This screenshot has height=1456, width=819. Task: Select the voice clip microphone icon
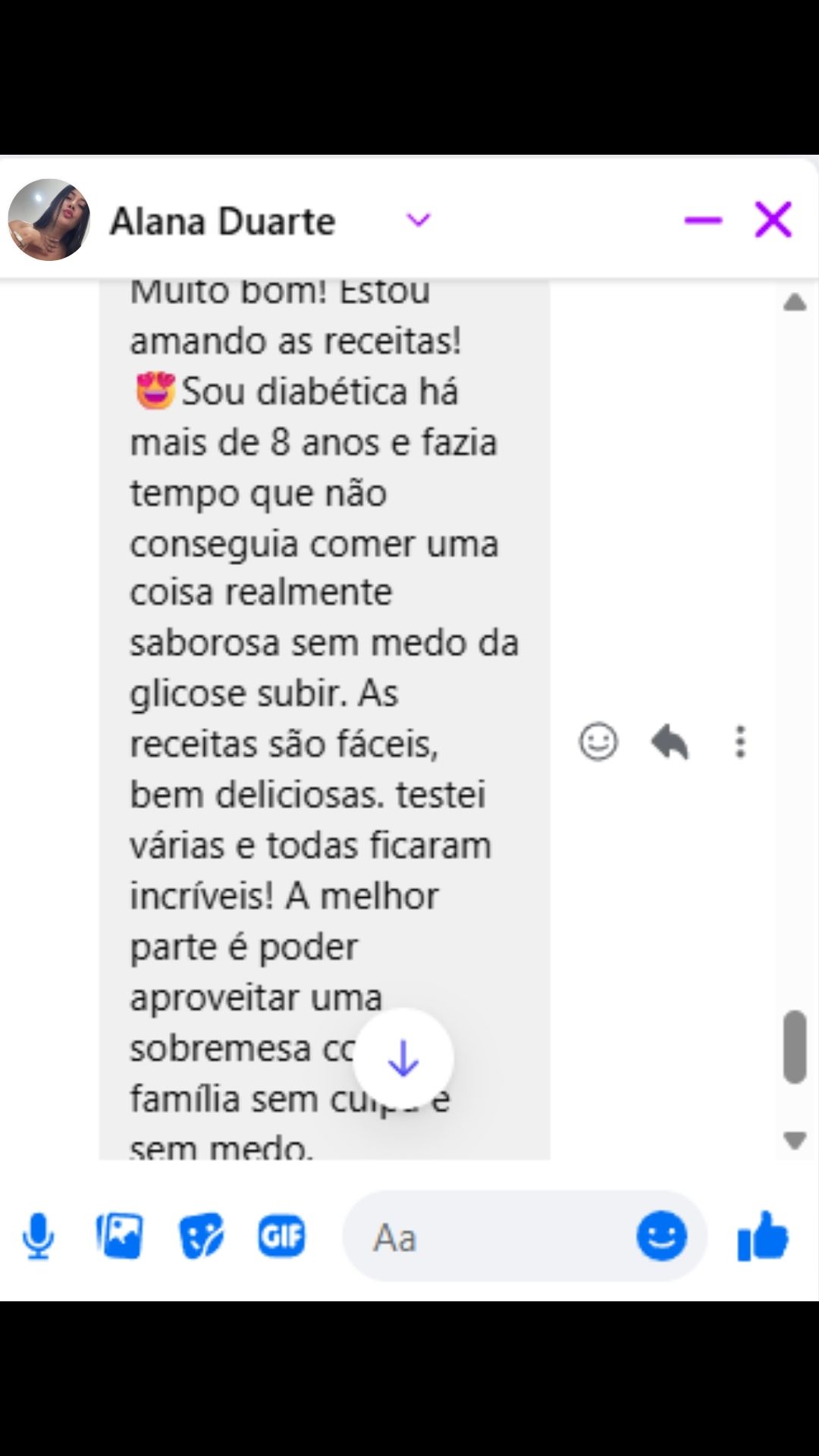coord(39,1236)
